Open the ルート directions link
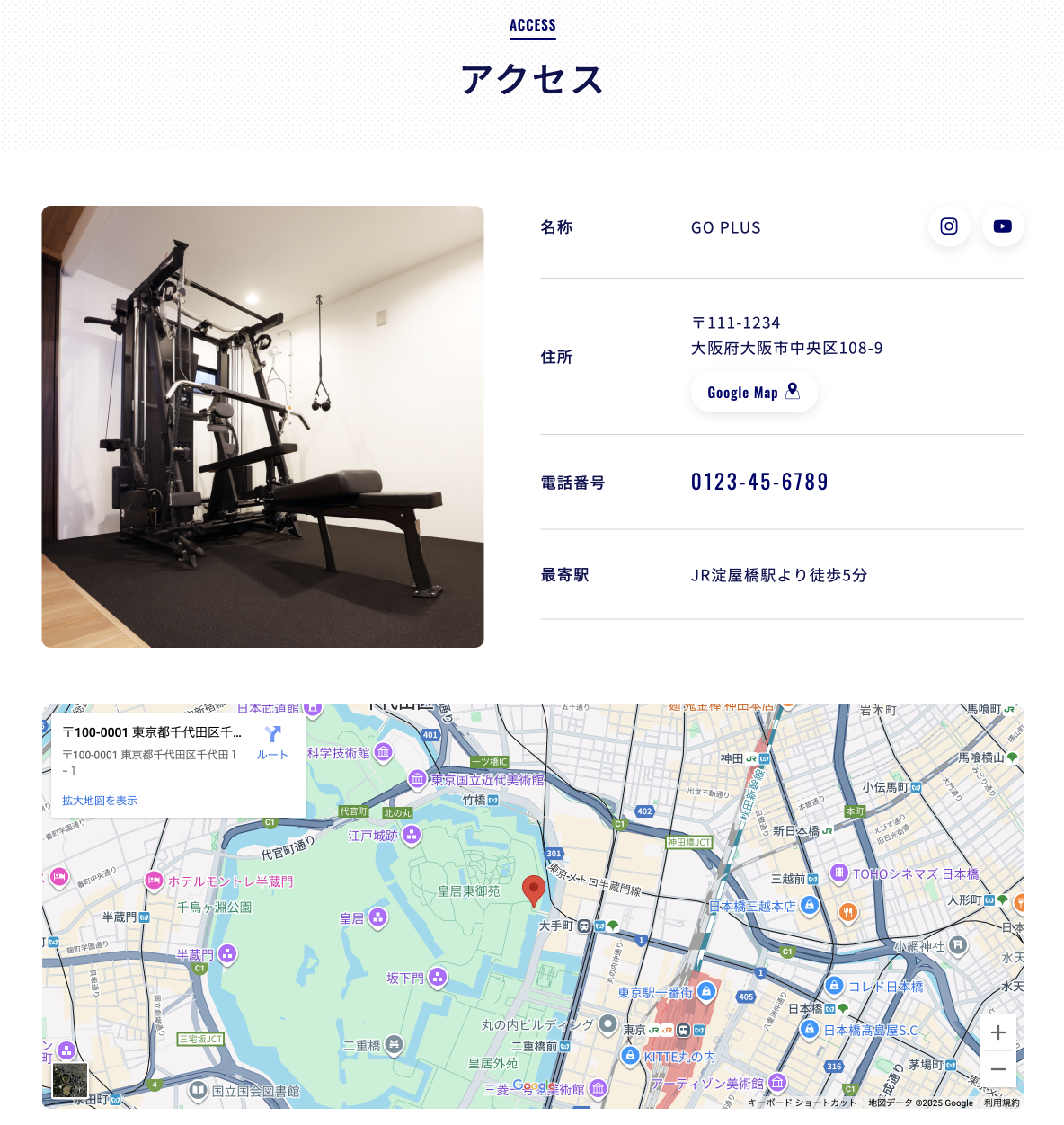Viewport: 1064px width, 1125px height. pos(272,743)
